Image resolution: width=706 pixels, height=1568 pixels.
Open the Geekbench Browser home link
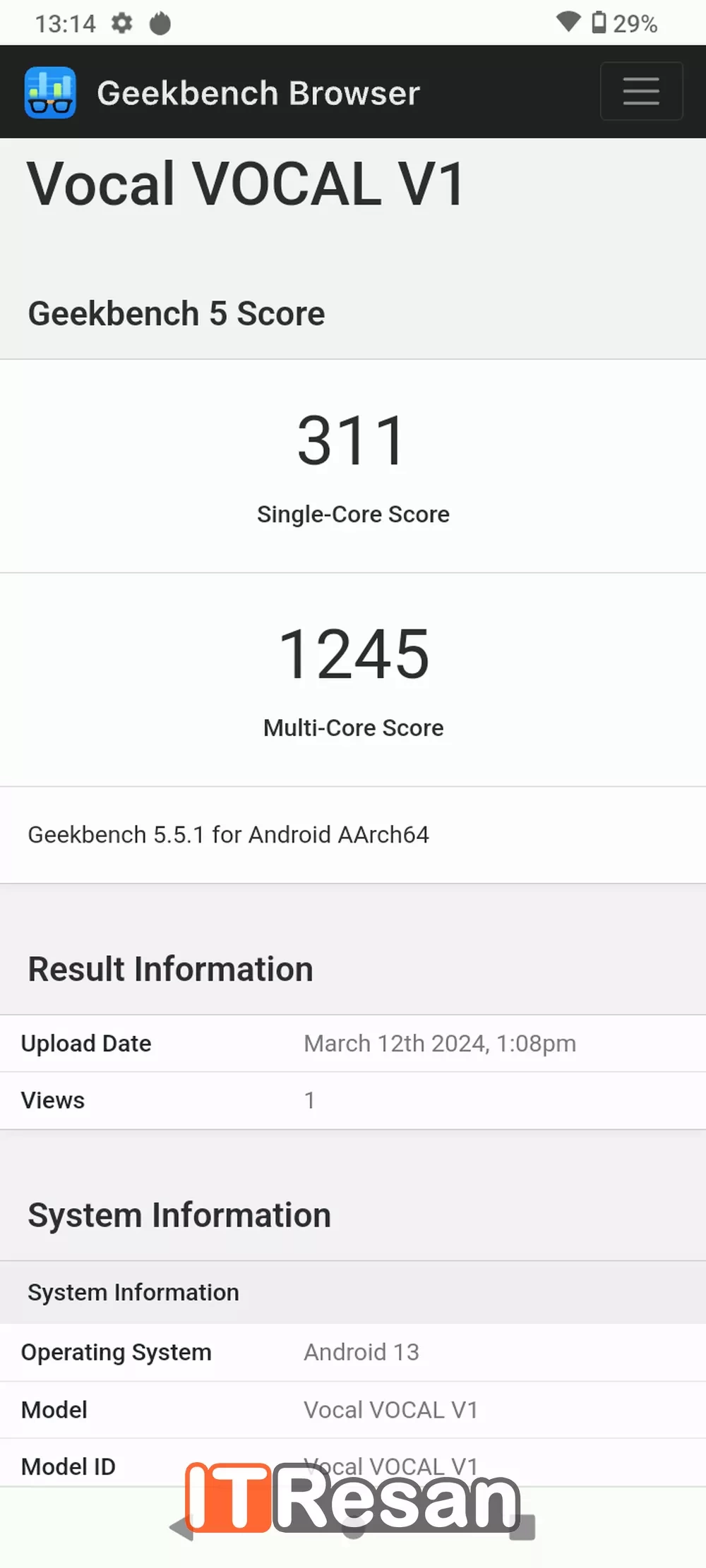click(x=223, y=93)
